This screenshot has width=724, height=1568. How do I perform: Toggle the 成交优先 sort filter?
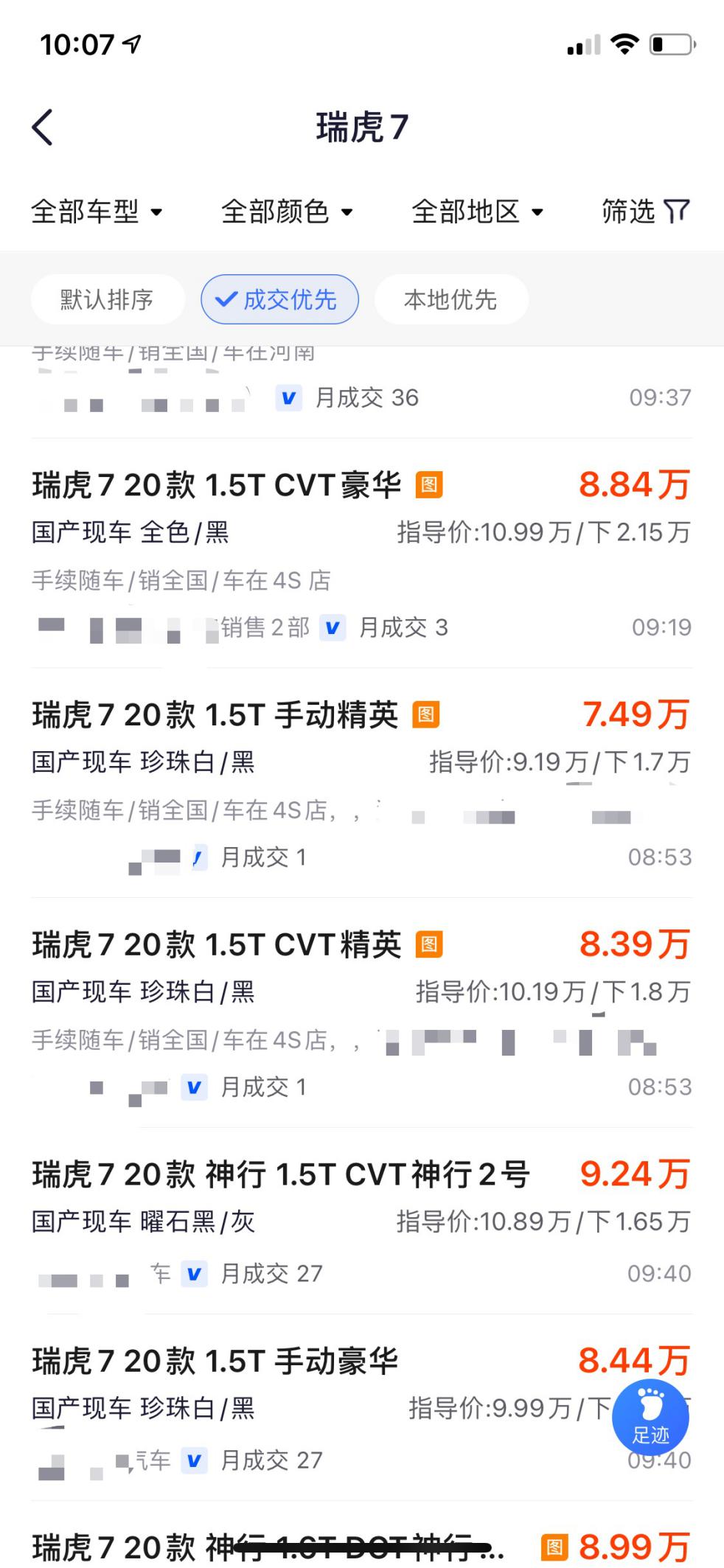coord(279,299)
